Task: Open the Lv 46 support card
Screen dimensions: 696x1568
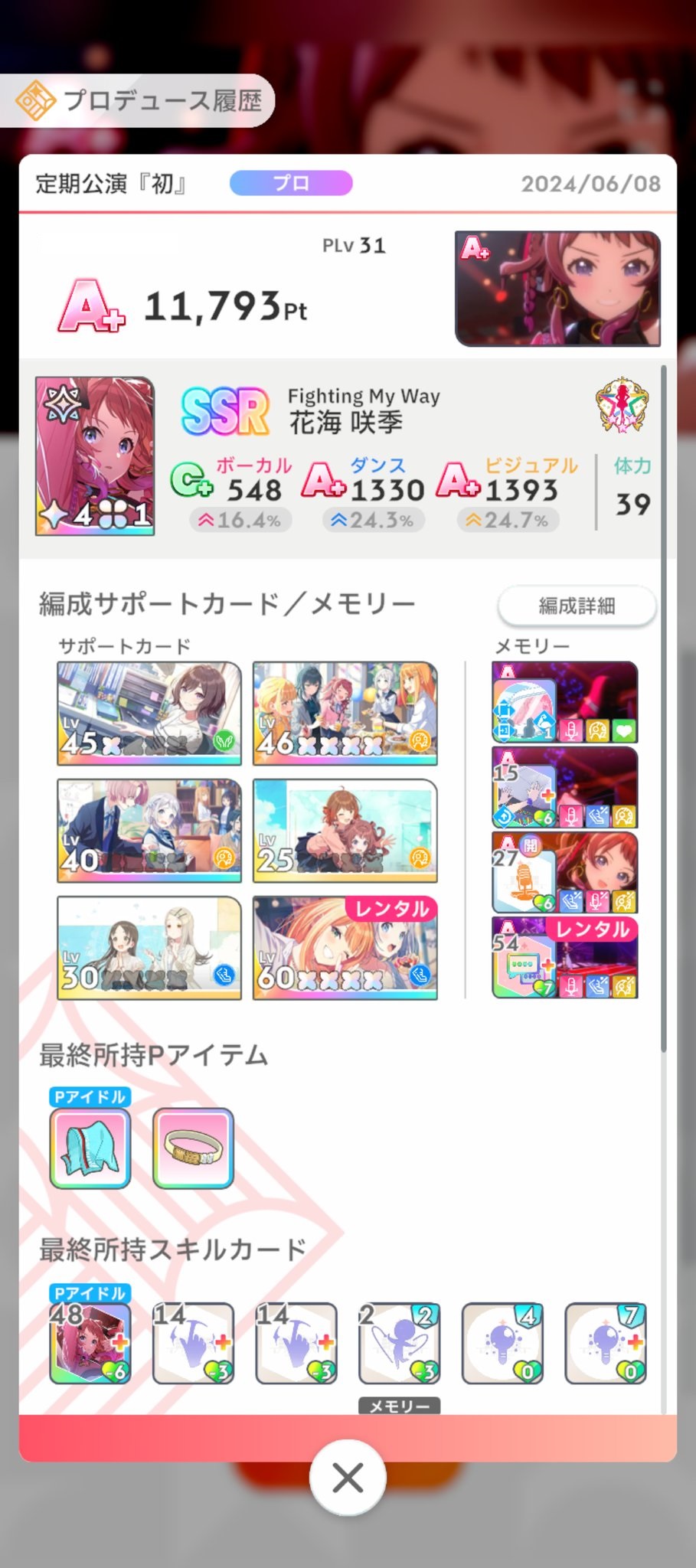Action: click(345, 713)
